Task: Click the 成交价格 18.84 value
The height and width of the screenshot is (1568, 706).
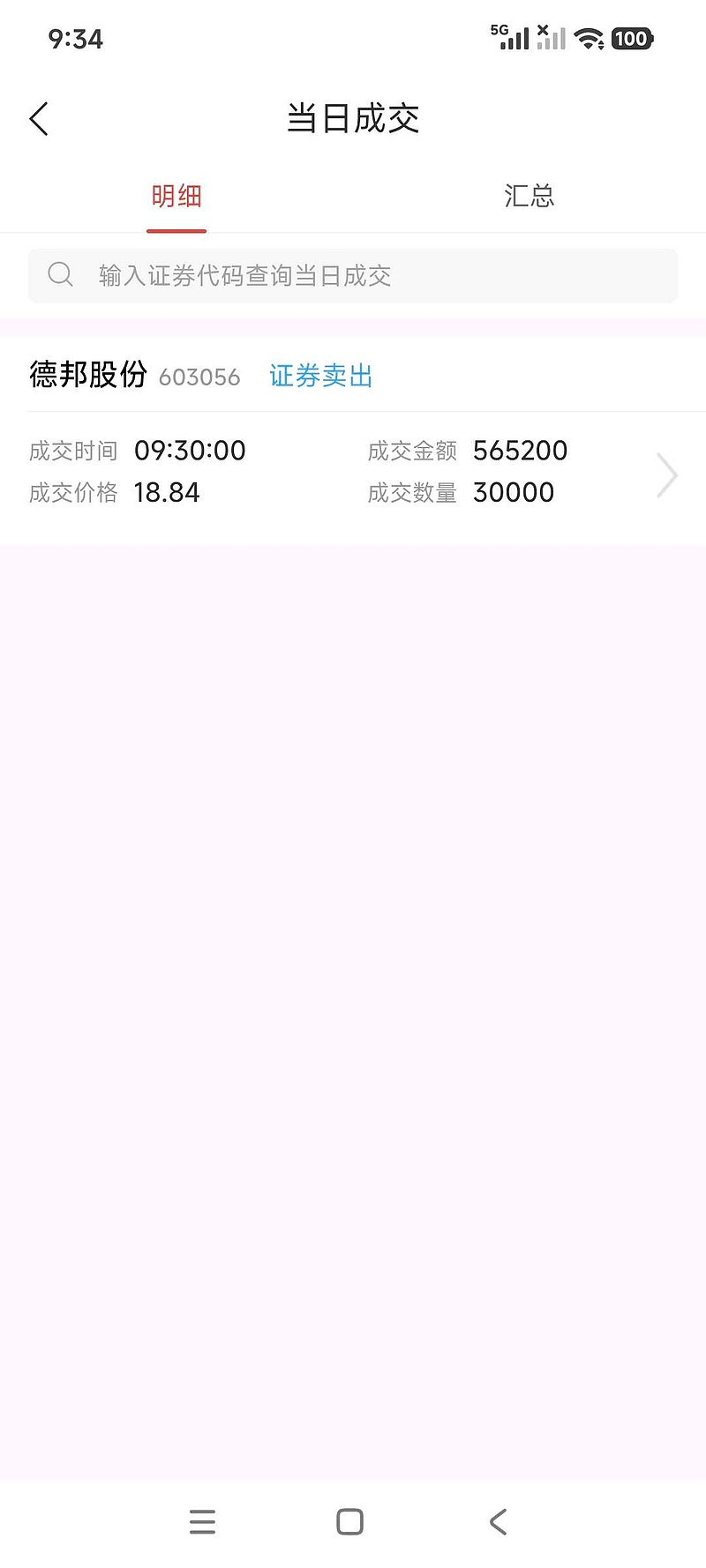Action: pos(168,492)
